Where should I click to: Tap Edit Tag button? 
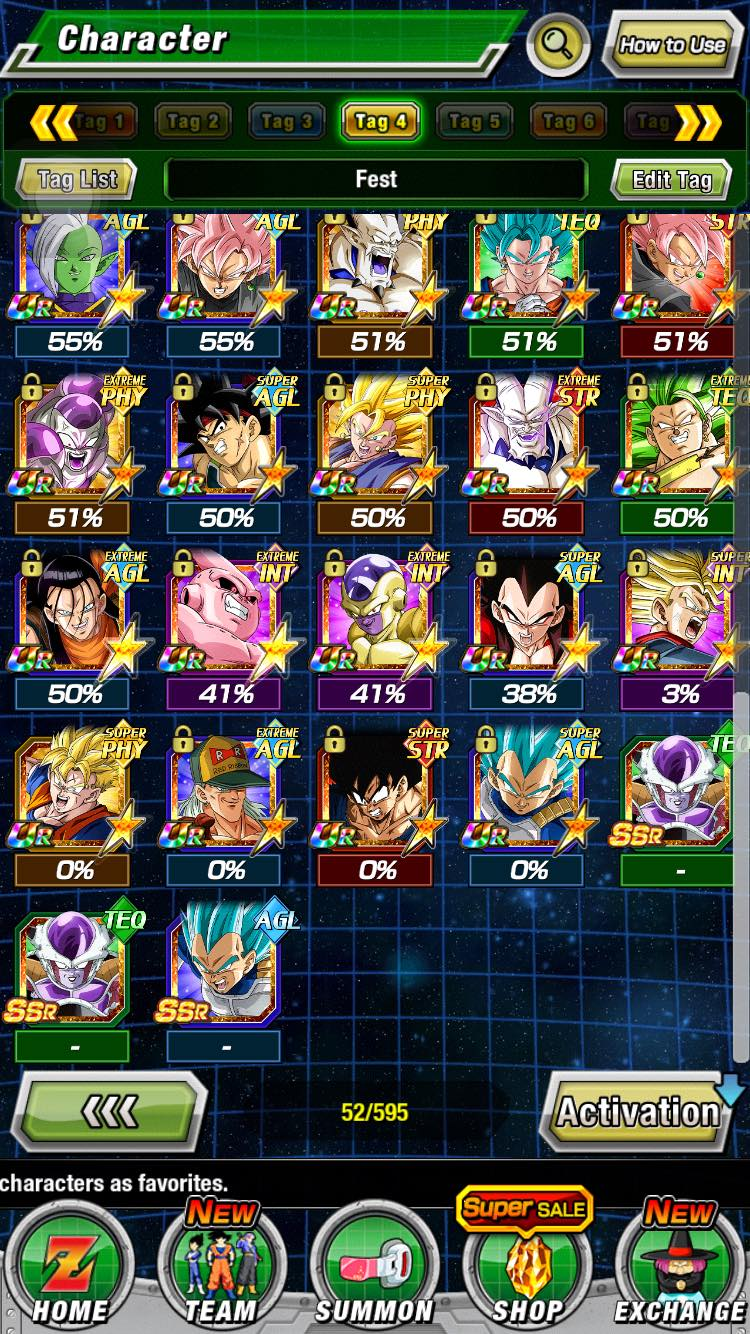tap(671, 180)
